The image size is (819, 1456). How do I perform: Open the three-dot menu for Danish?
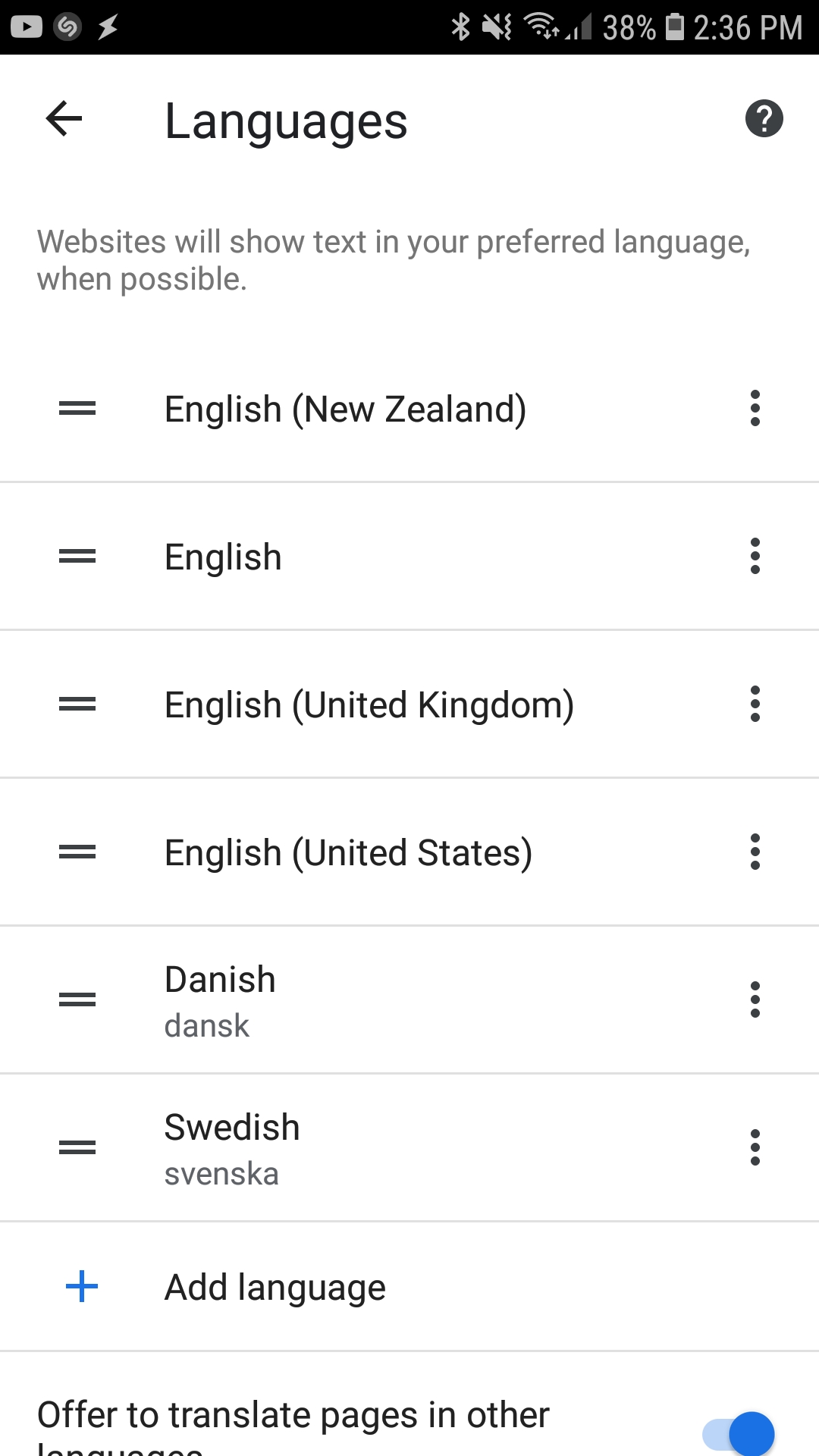pyautogui.click(x=755, y=1000)
